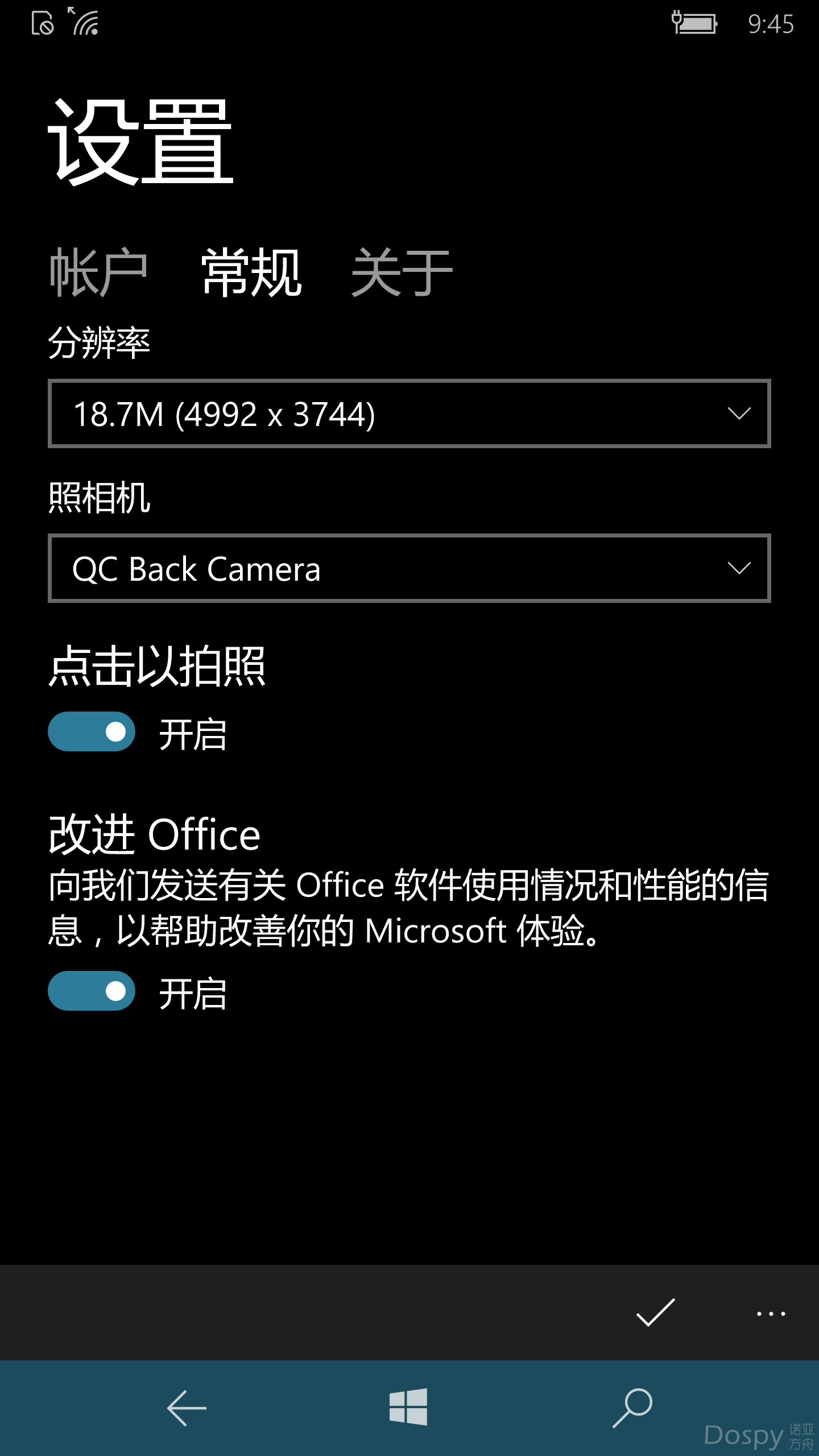The height and width of the screenshot is (1456, 819).
Task: Go back using the system back arrow
Action: [x=186, y=1408]
